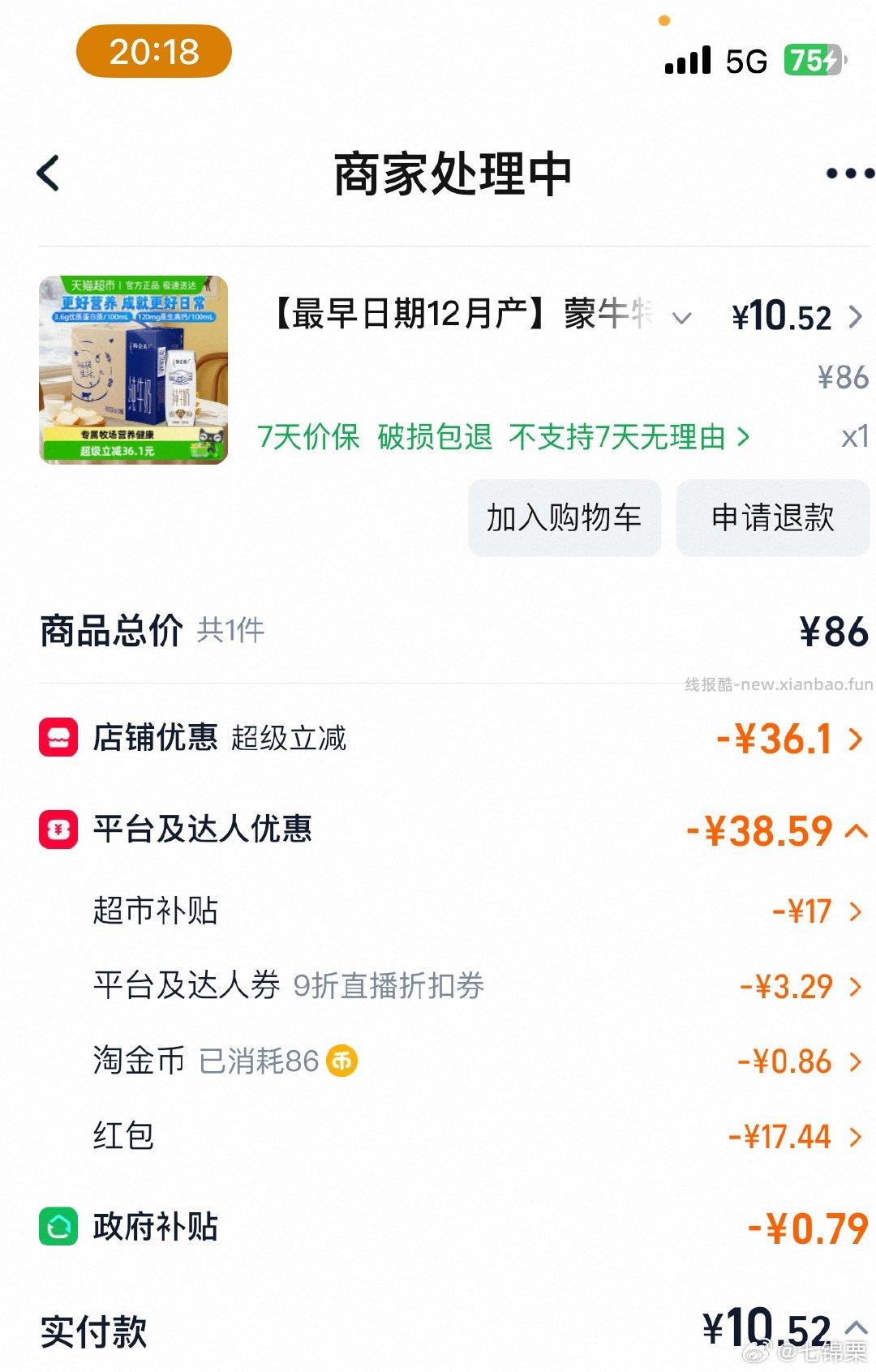Tap the back arrow at top left

tap(49, 173)
